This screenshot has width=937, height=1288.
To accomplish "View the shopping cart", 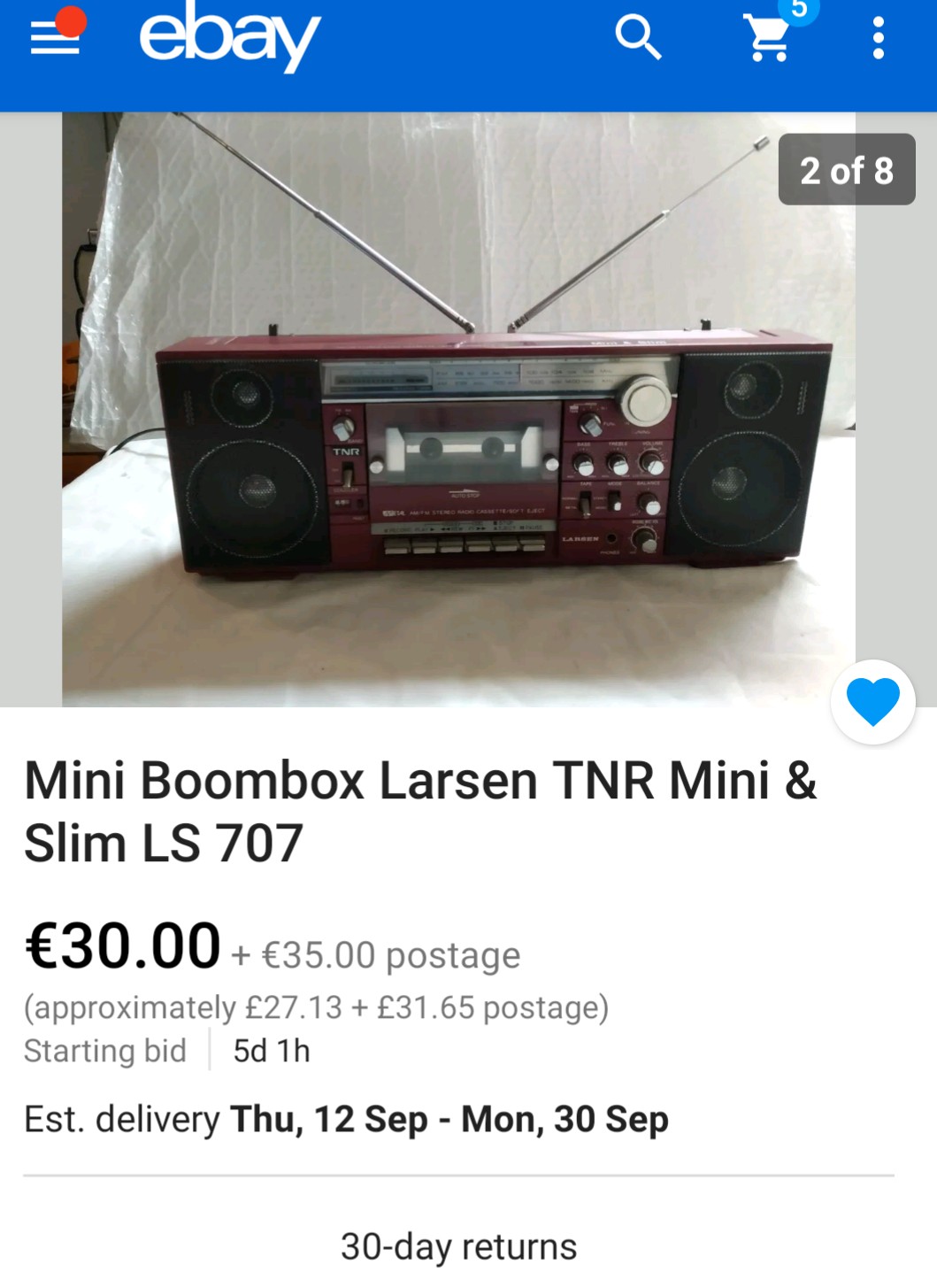I will pos(768,39).
